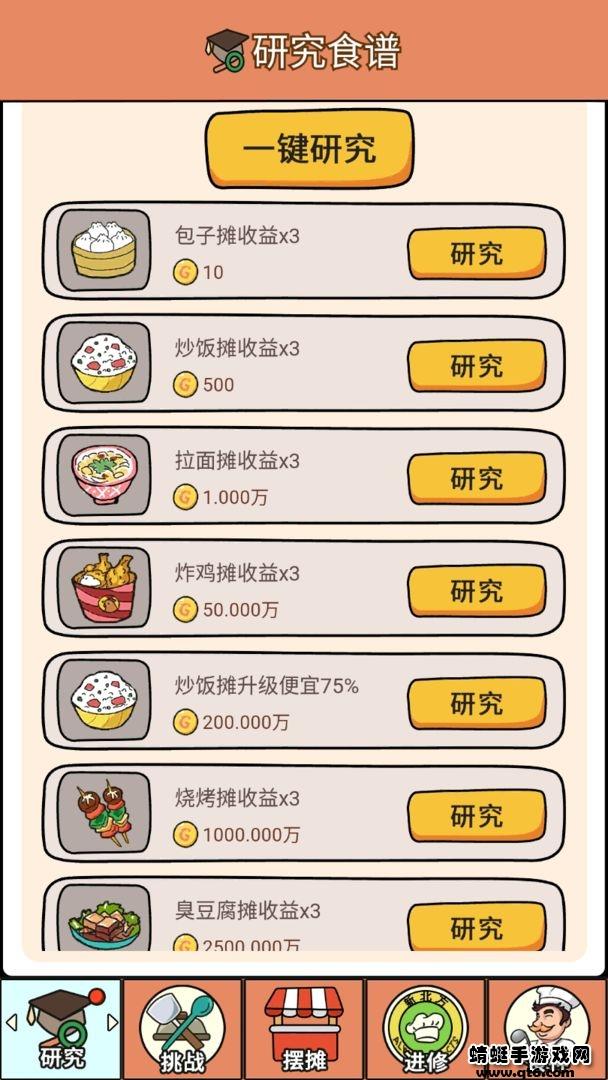Hit 研究 for 拉面摊收益x3
608x1080 pixels.
[476, 479]
